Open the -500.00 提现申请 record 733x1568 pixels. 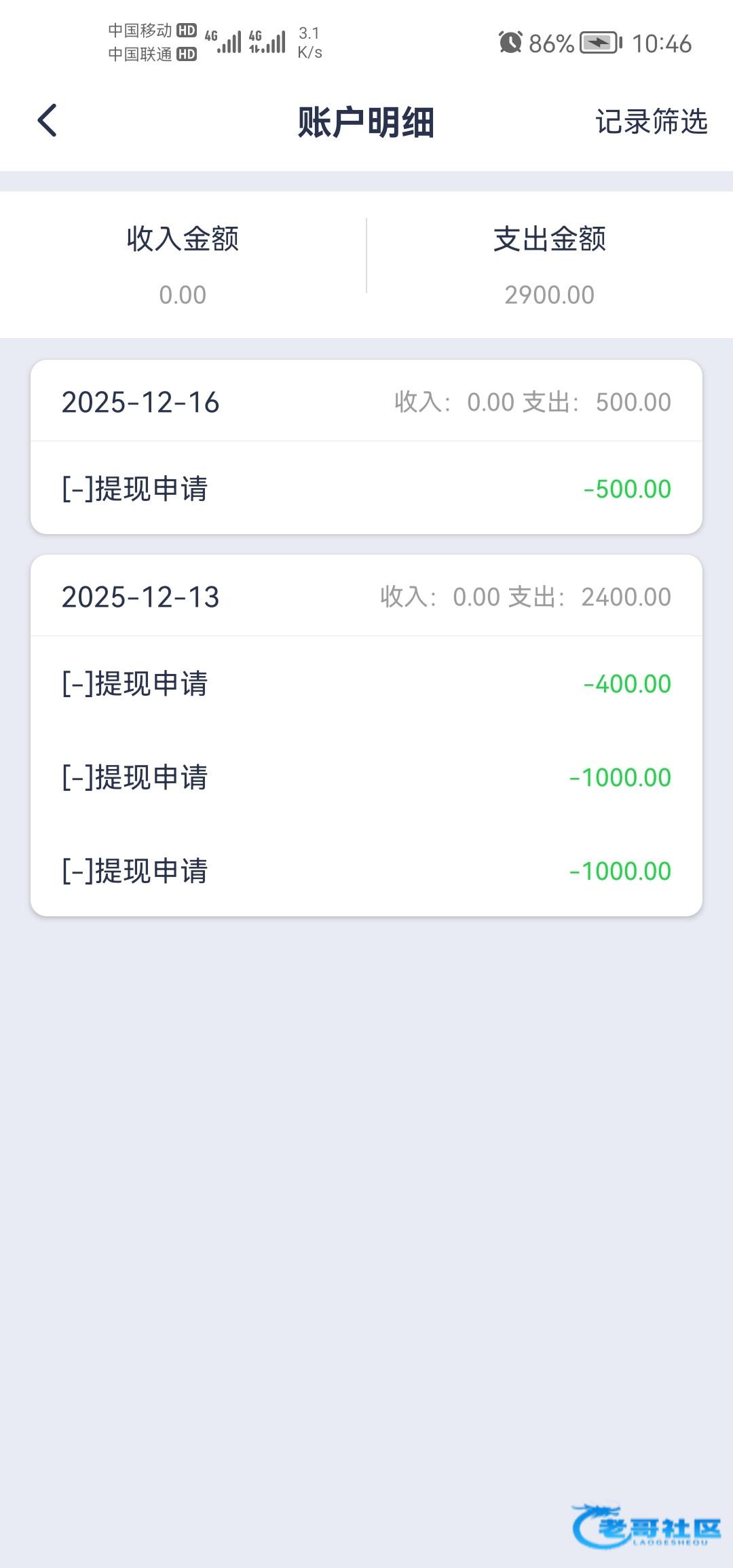366,489
